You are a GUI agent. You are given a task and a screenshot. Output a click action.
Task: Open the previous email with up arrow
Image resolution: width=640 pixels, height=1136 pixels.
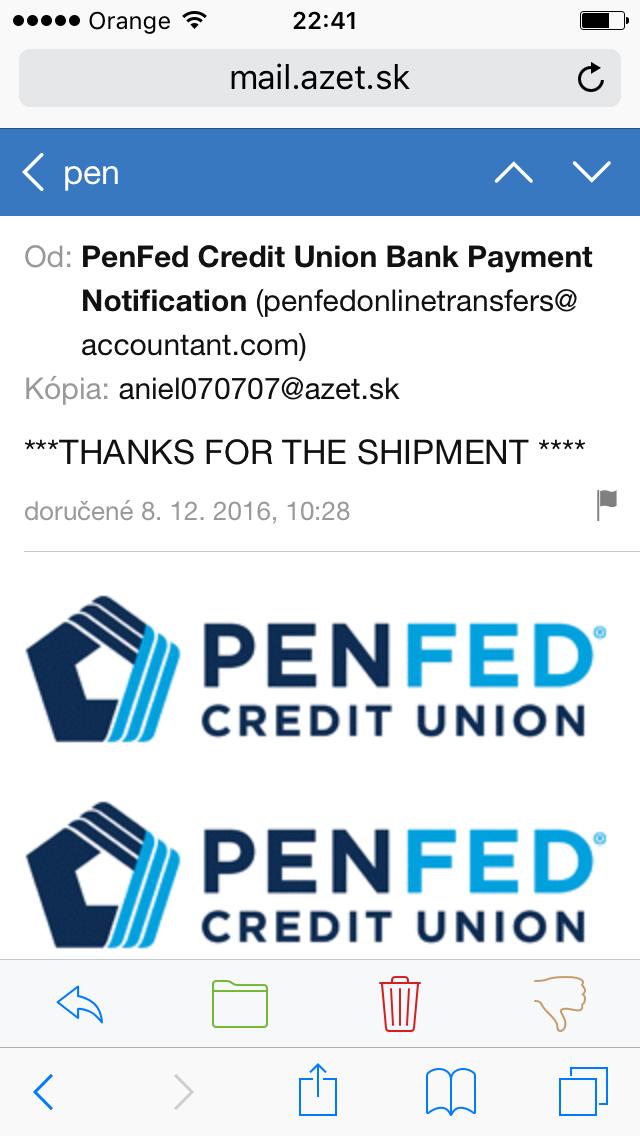click(x=513, y=172)
